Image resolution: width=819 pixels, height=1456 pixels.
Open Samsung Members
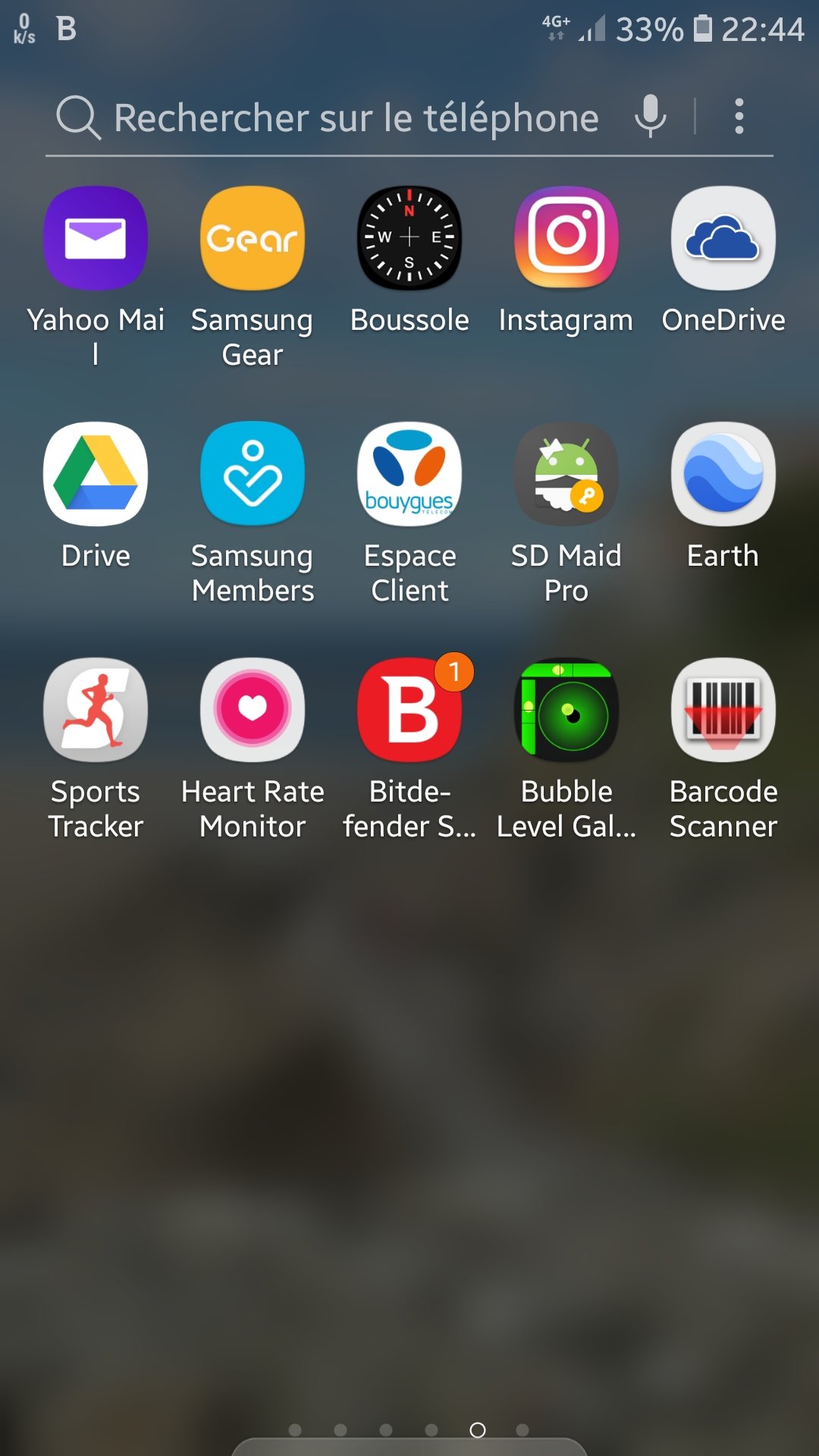click(253, 475)
